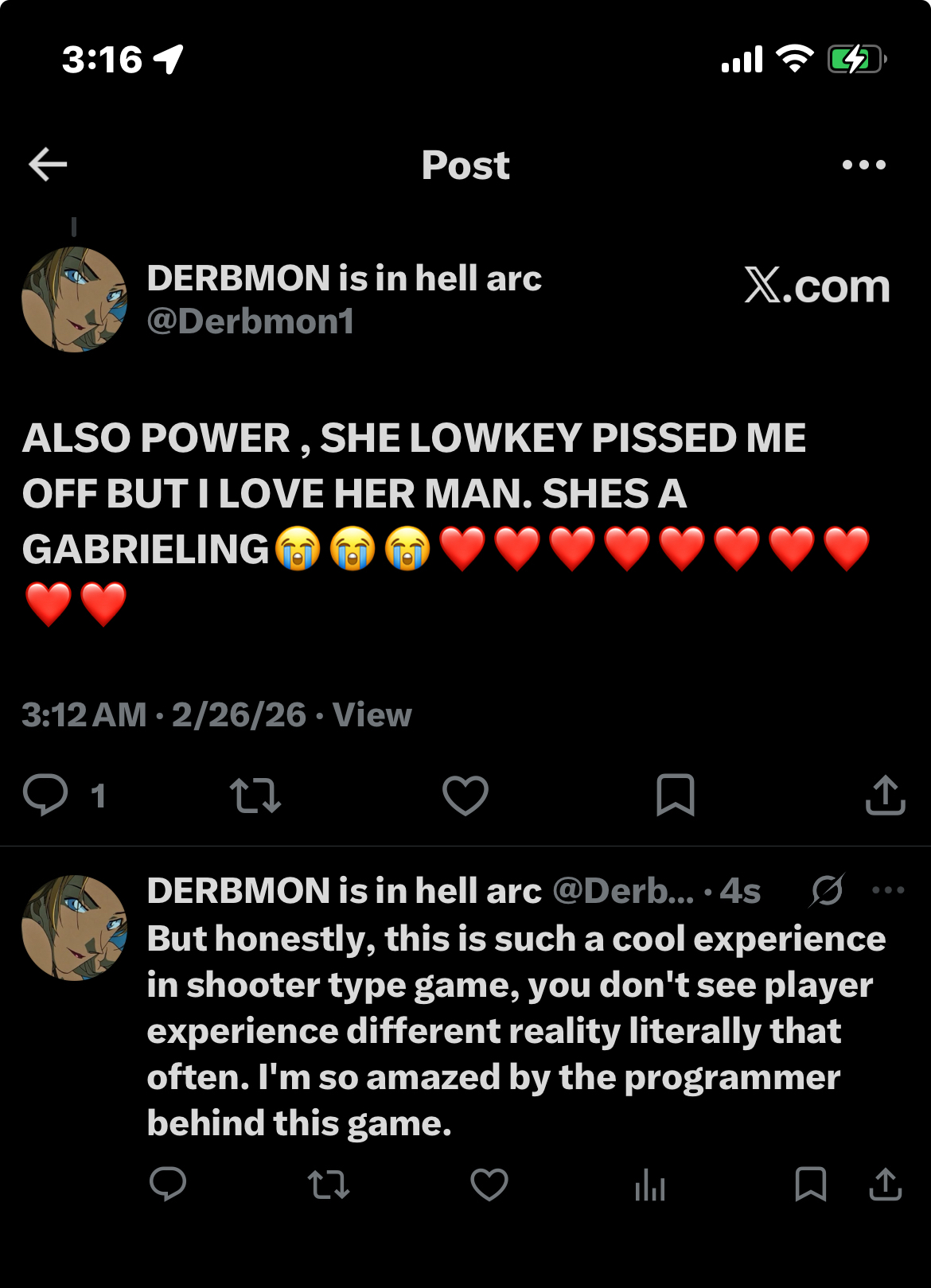Open DERBMON's profile picture on main post
Screen dimensions: 931x1288
pyautogui.click(x=74, y=299)
